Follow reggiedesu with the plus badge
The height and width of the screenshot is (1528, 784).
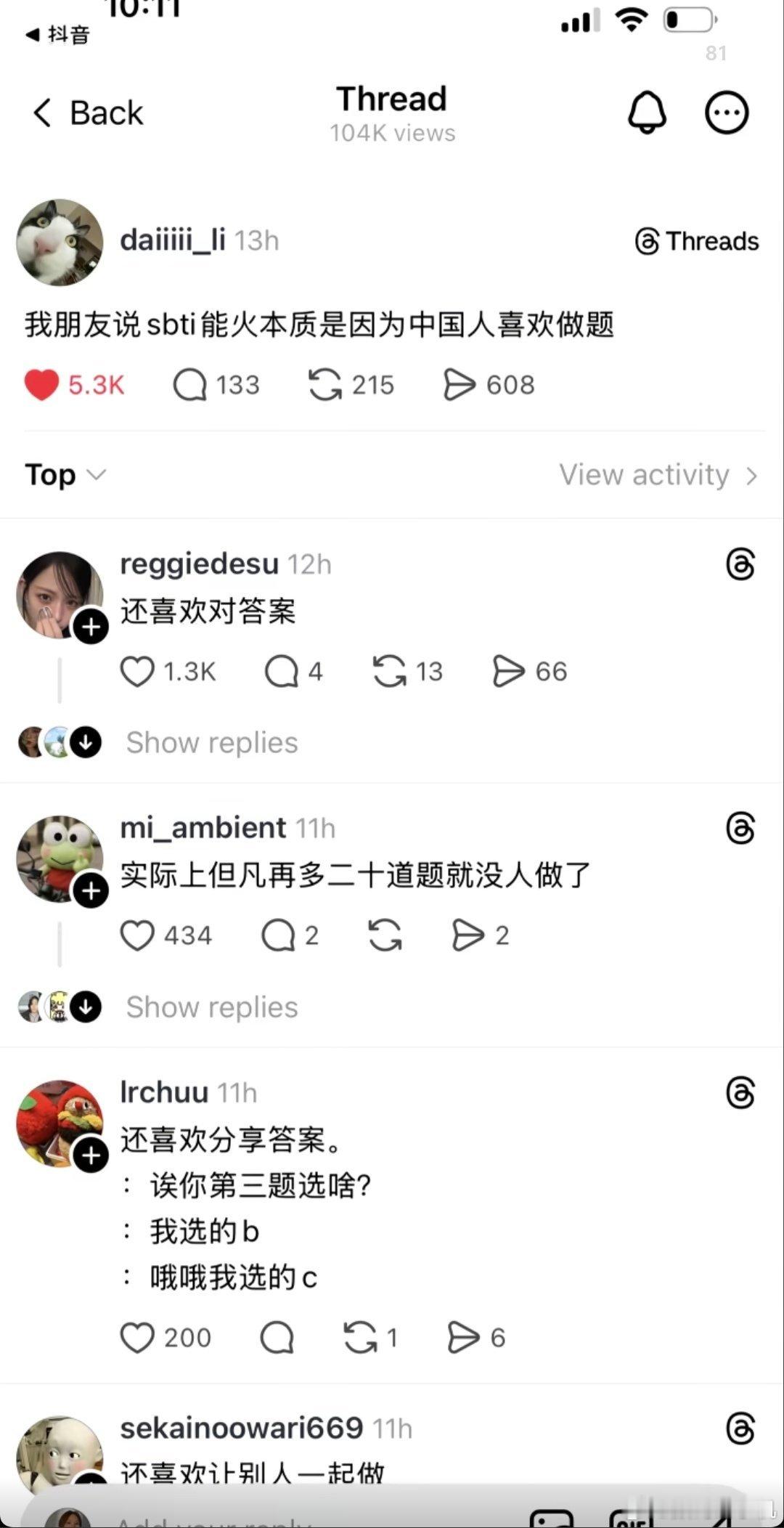[x=91, y=626]
